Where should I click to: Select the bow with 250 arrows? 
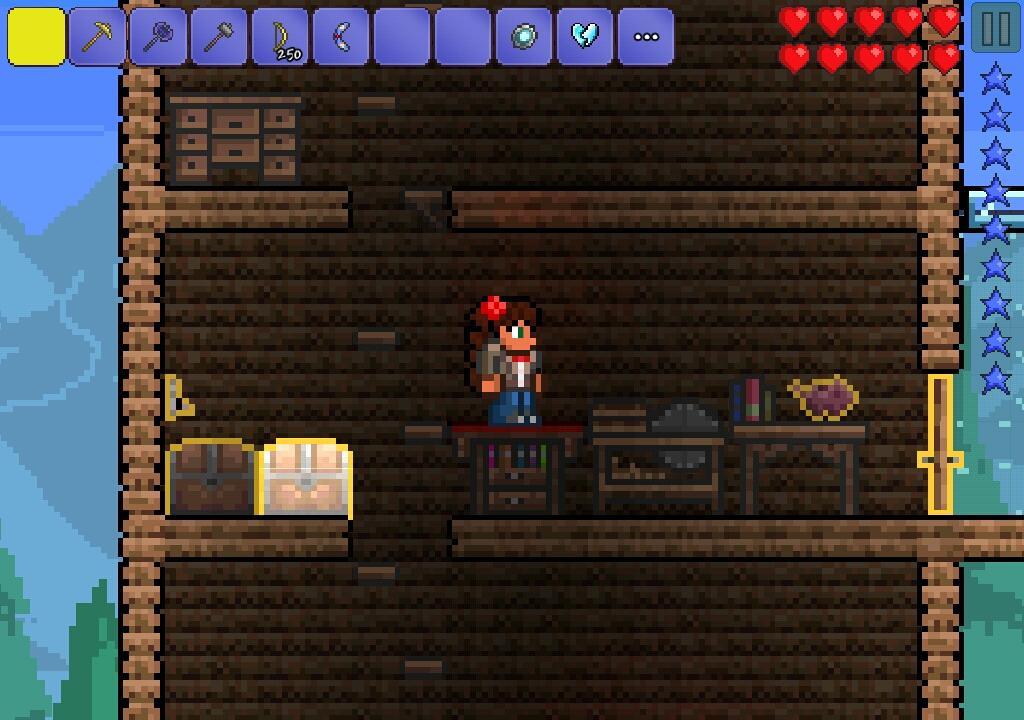281,37
